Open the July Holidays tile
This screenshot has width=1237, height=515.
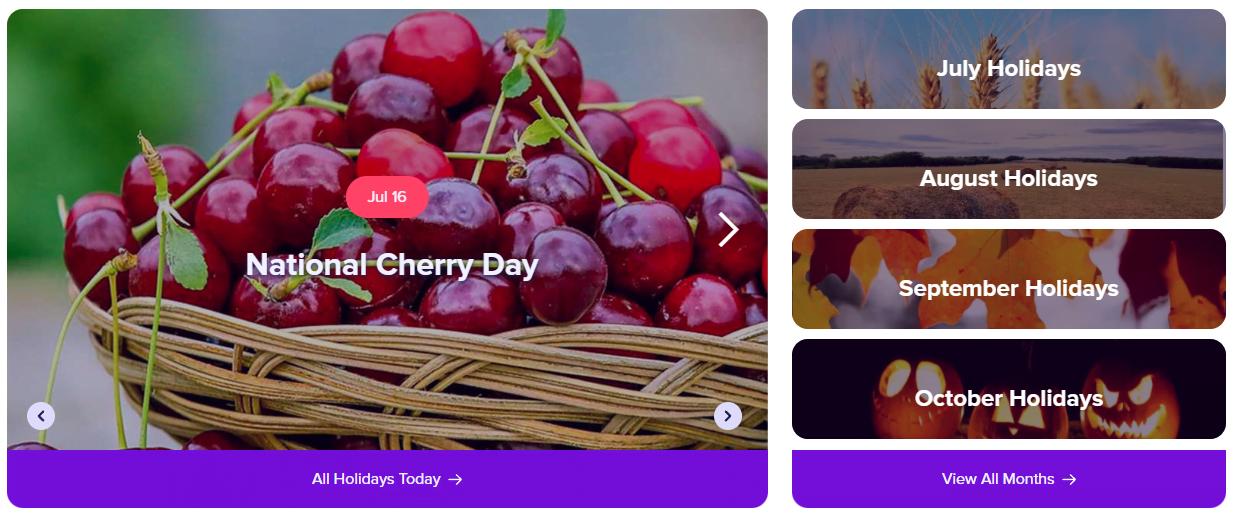(1008, 69)
